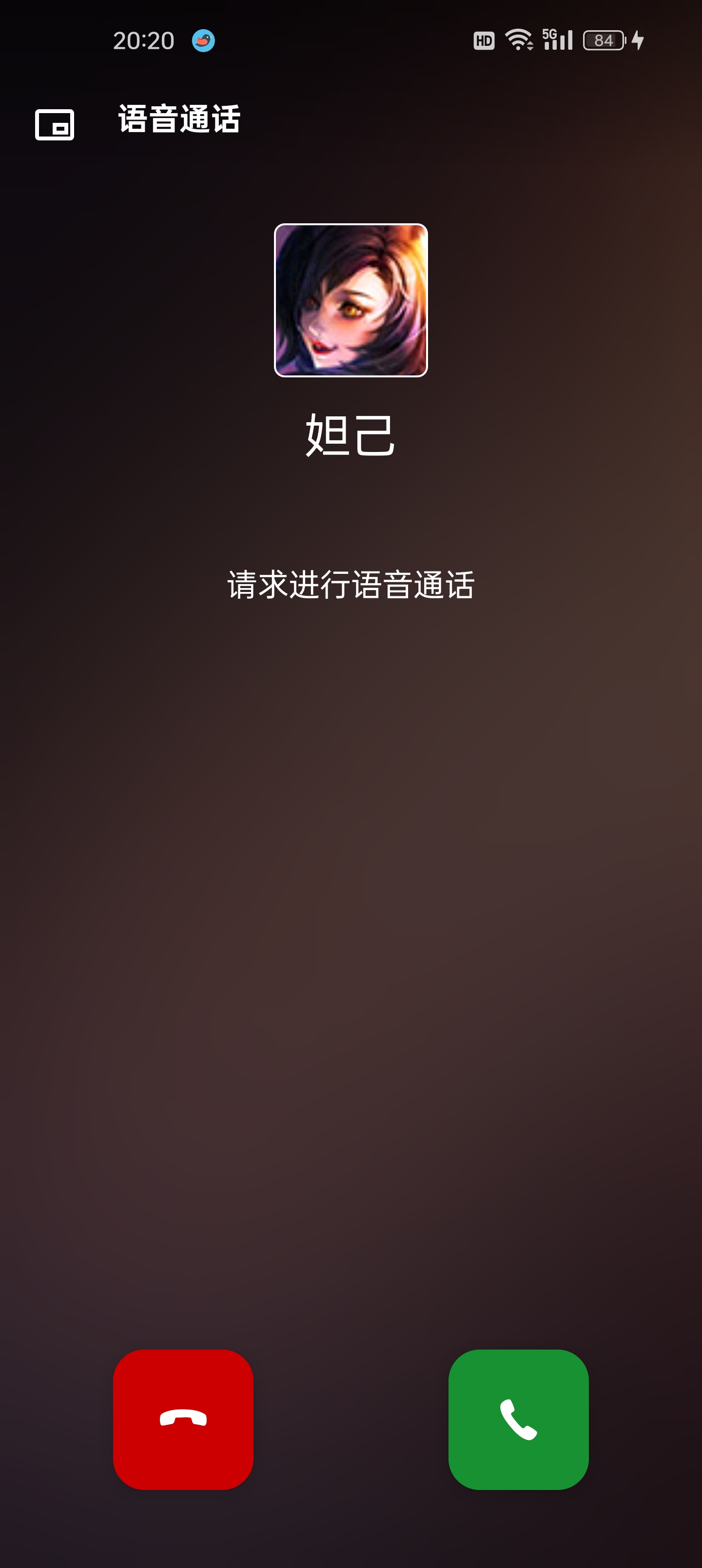Answer the voice call from 妲己
Image resolution: width=702 pixels, height=1568 pixels.
click(518, 1419)
